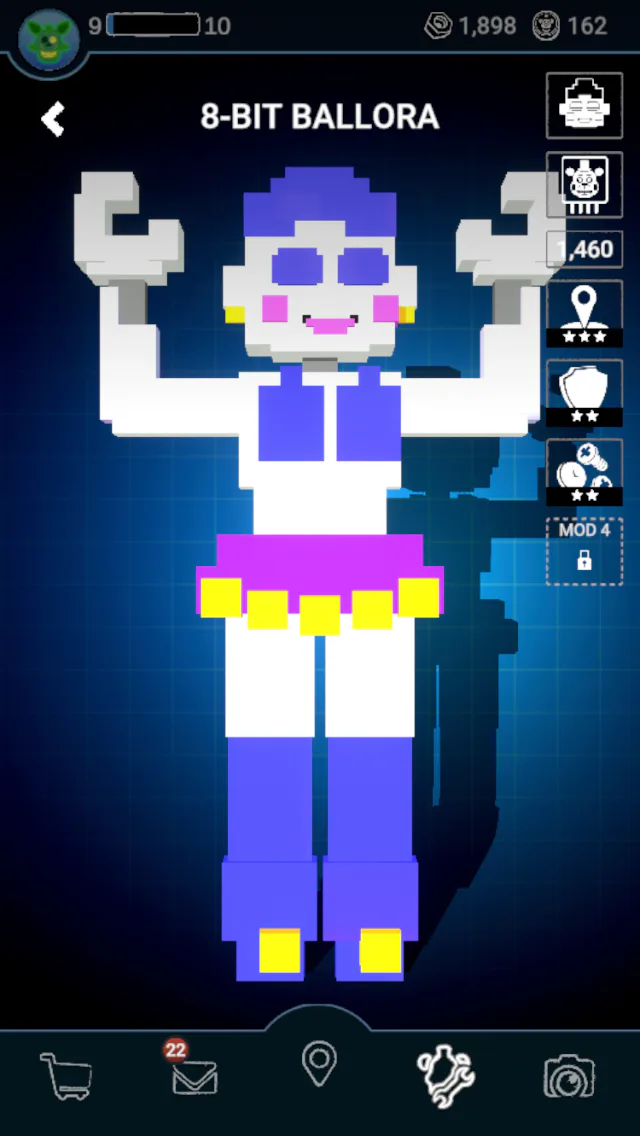Open the workshop wrench tab
The width and height of the screenshot is (640, 1136).
pyautogui.click(x=445, y=1076)
